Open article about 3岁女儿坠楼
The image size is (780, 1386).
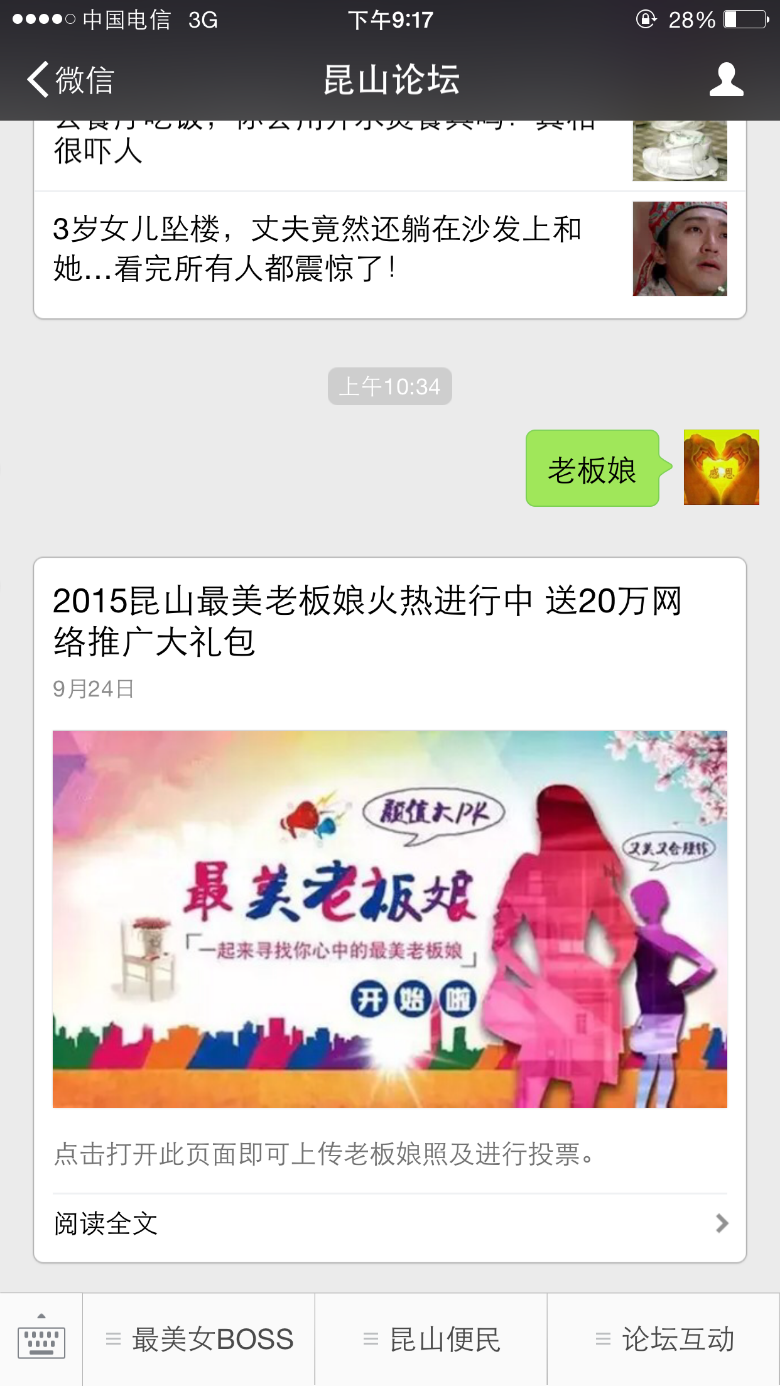390,249
